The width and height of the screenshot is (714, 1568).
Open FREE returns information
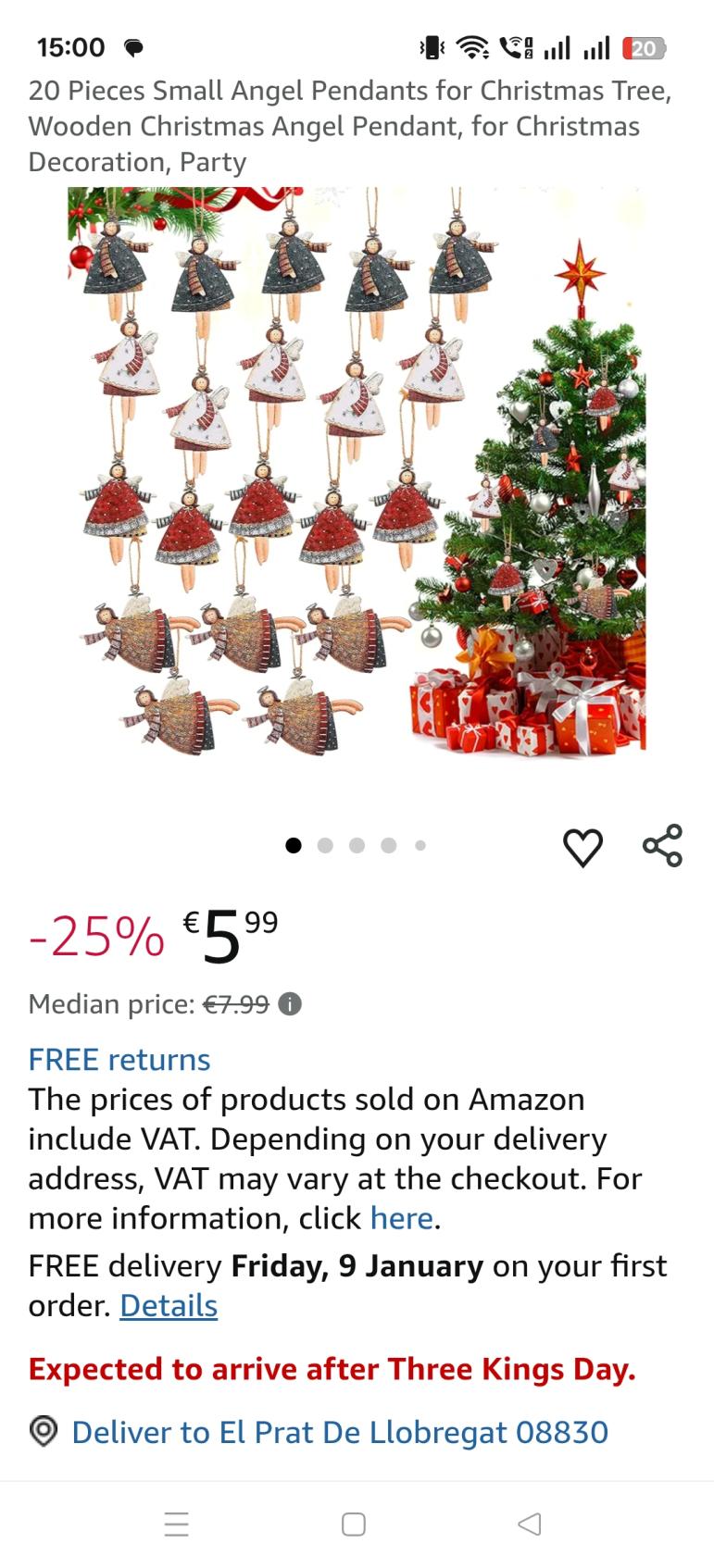tap(119, 1060)
